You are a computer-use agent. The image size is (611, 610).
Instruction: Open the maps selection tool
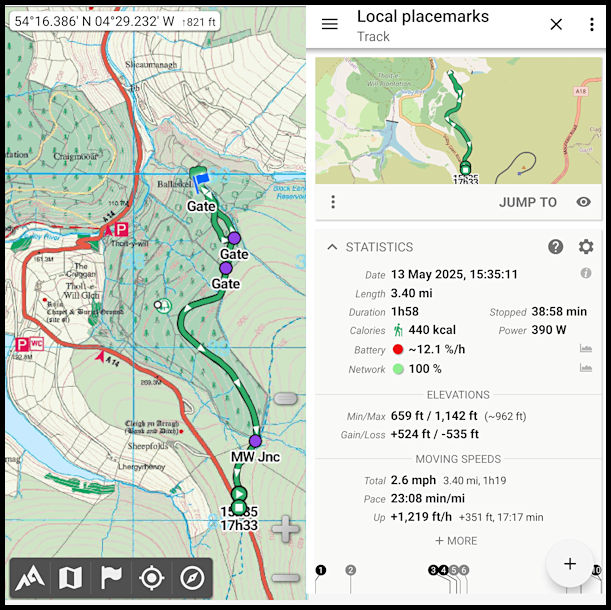[x=70, y=578]
